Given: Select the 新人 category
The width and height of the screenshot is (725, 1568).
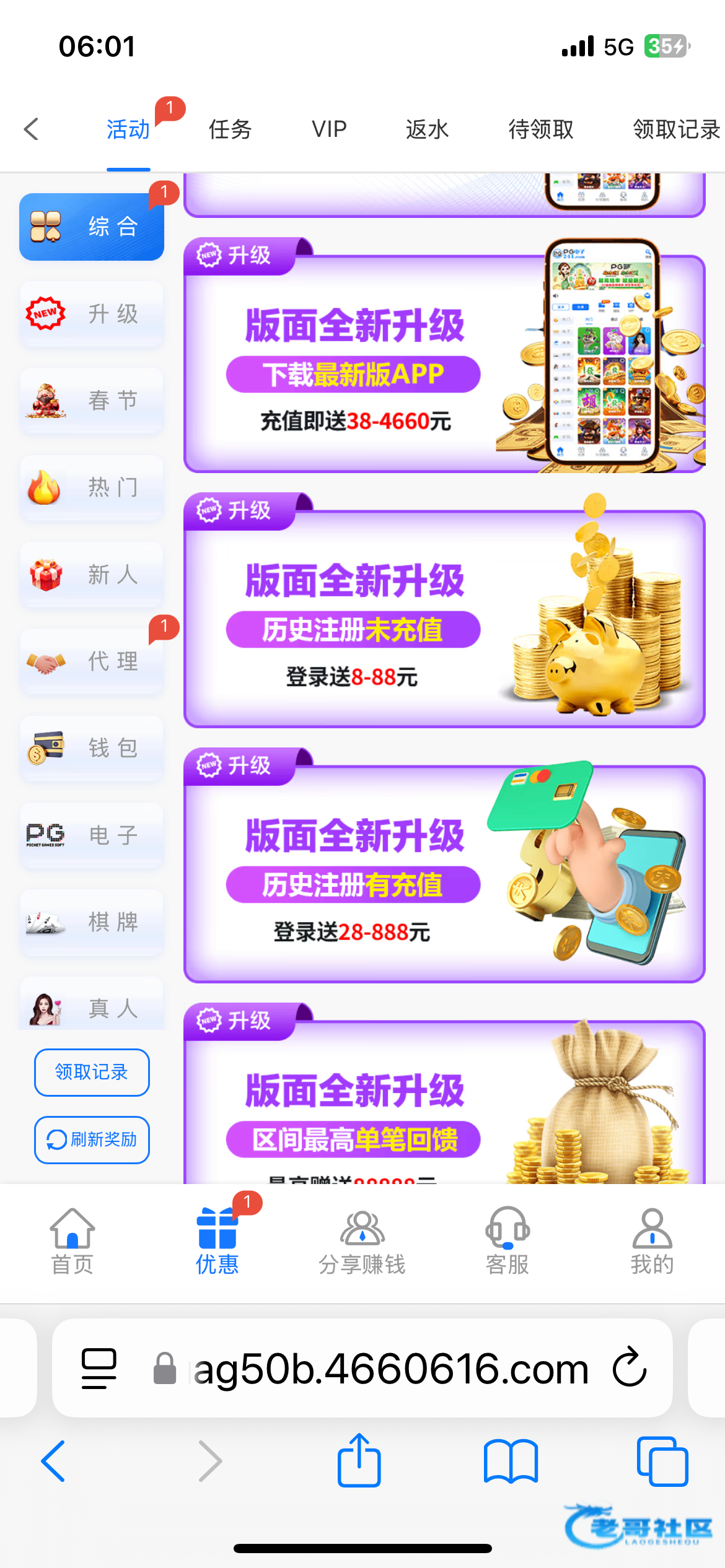Looking at the screenshot, I should (x=92, y=575).
